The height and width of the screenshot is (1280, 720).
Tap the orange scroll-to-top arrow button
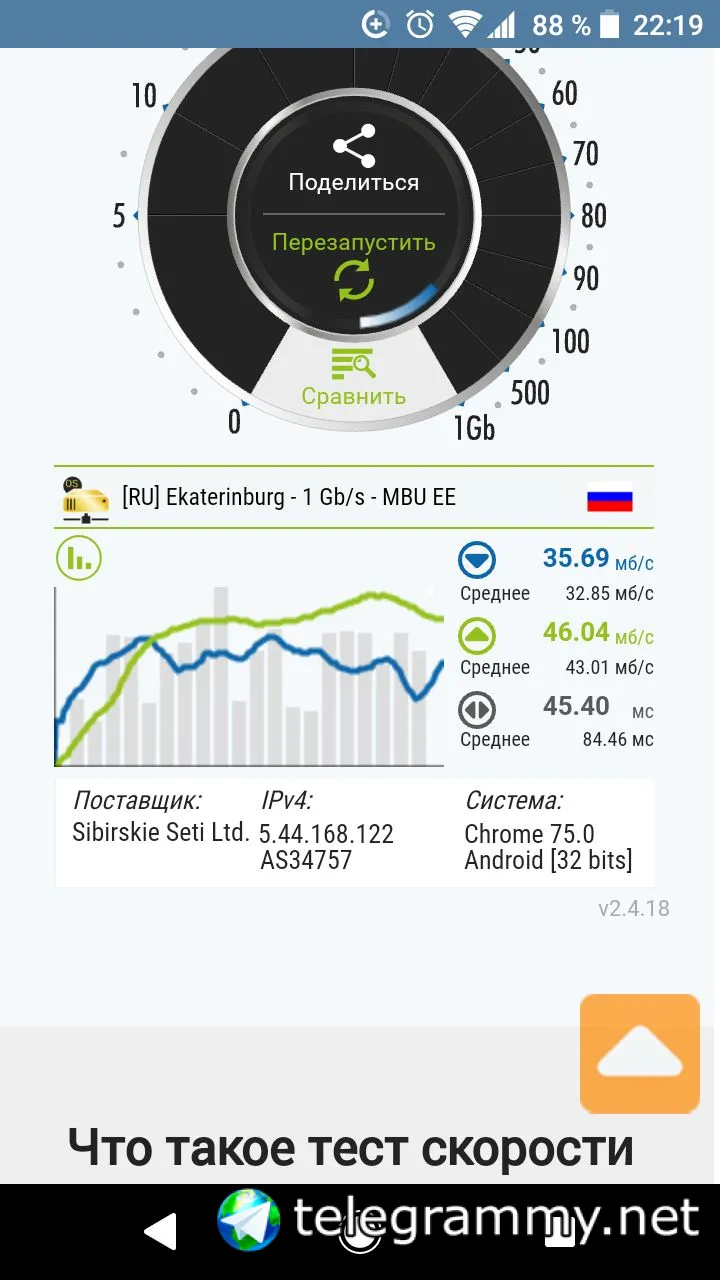(x=640, y=1053)
